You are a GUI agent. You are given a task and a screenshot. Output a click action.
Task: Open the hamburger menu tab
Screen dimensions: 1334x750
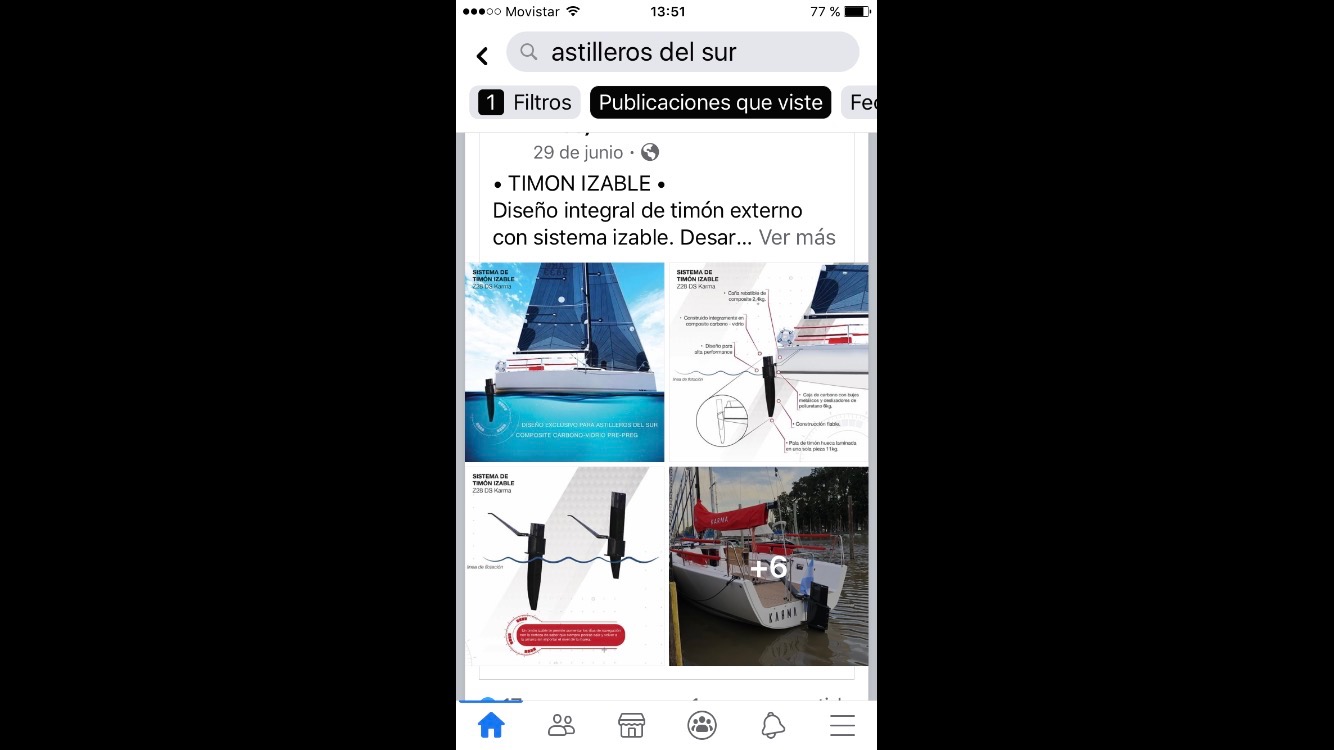(x=842, y=725)
